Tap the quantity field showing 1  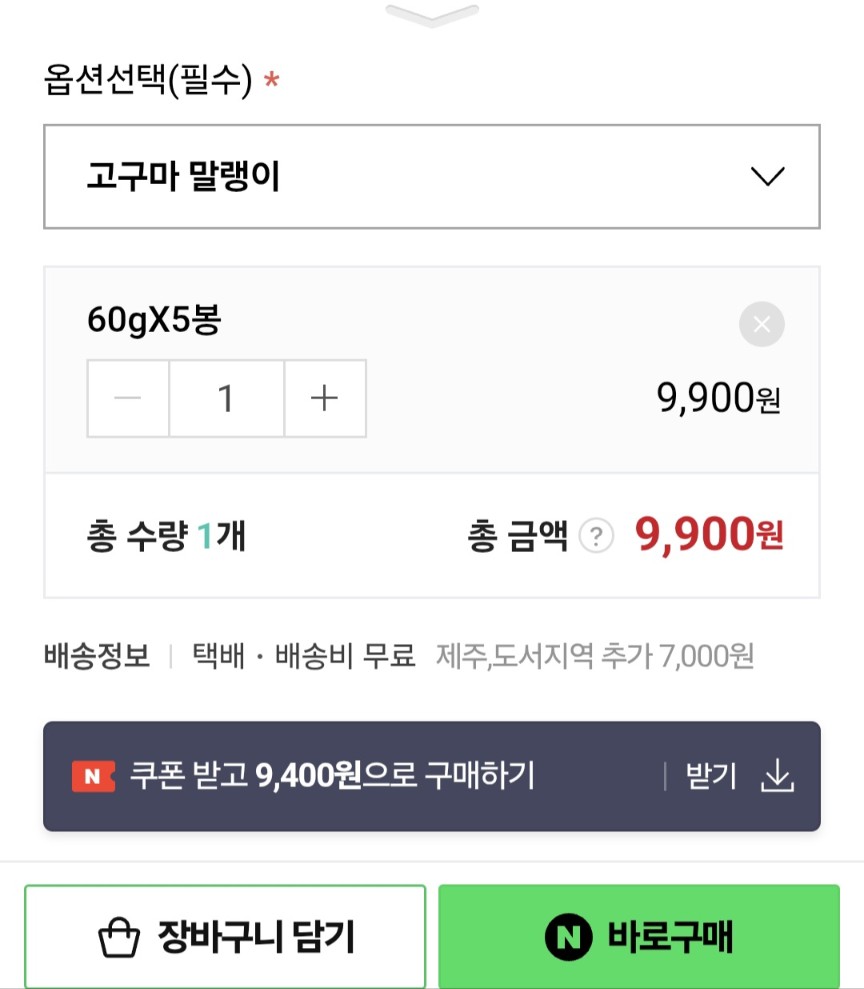point(226,399)
